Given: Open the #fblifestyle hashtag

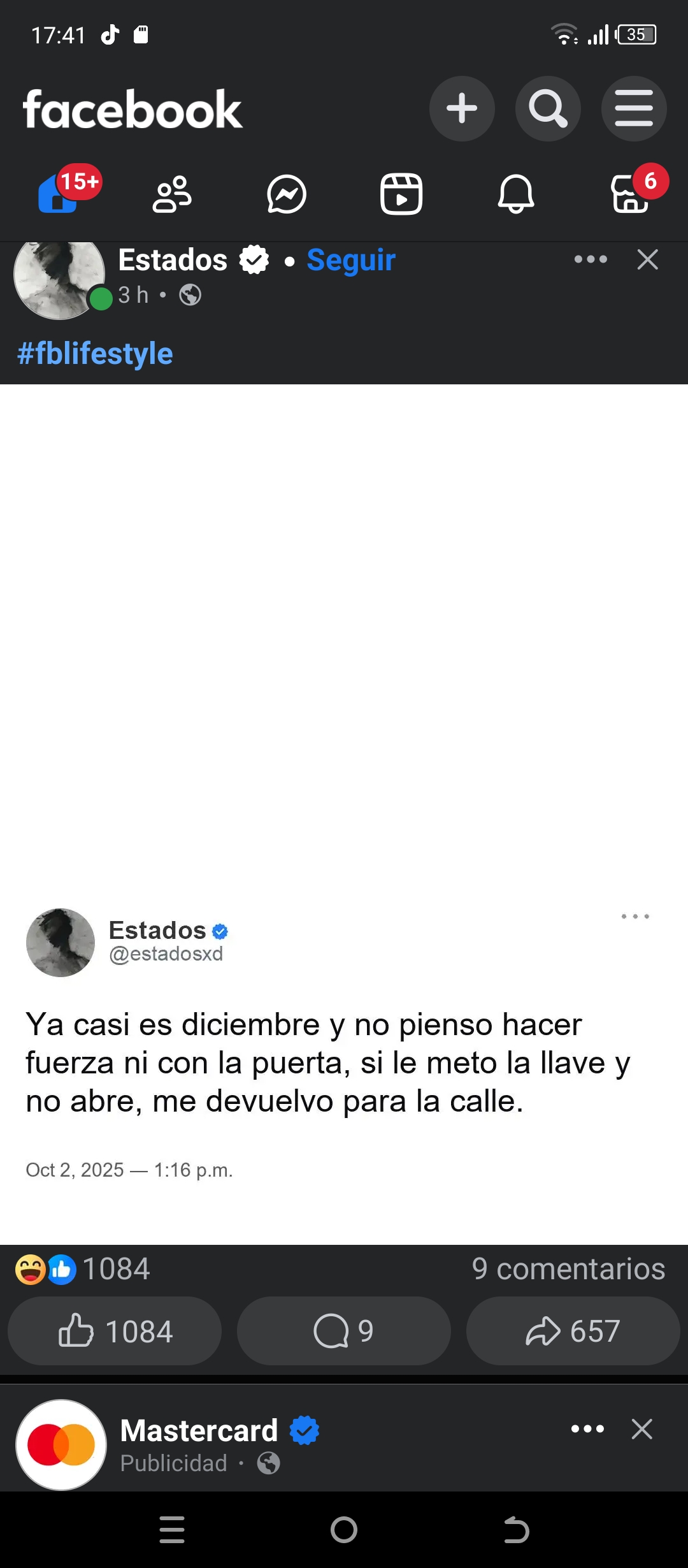Looking at the screenshot, I should 96,354.
